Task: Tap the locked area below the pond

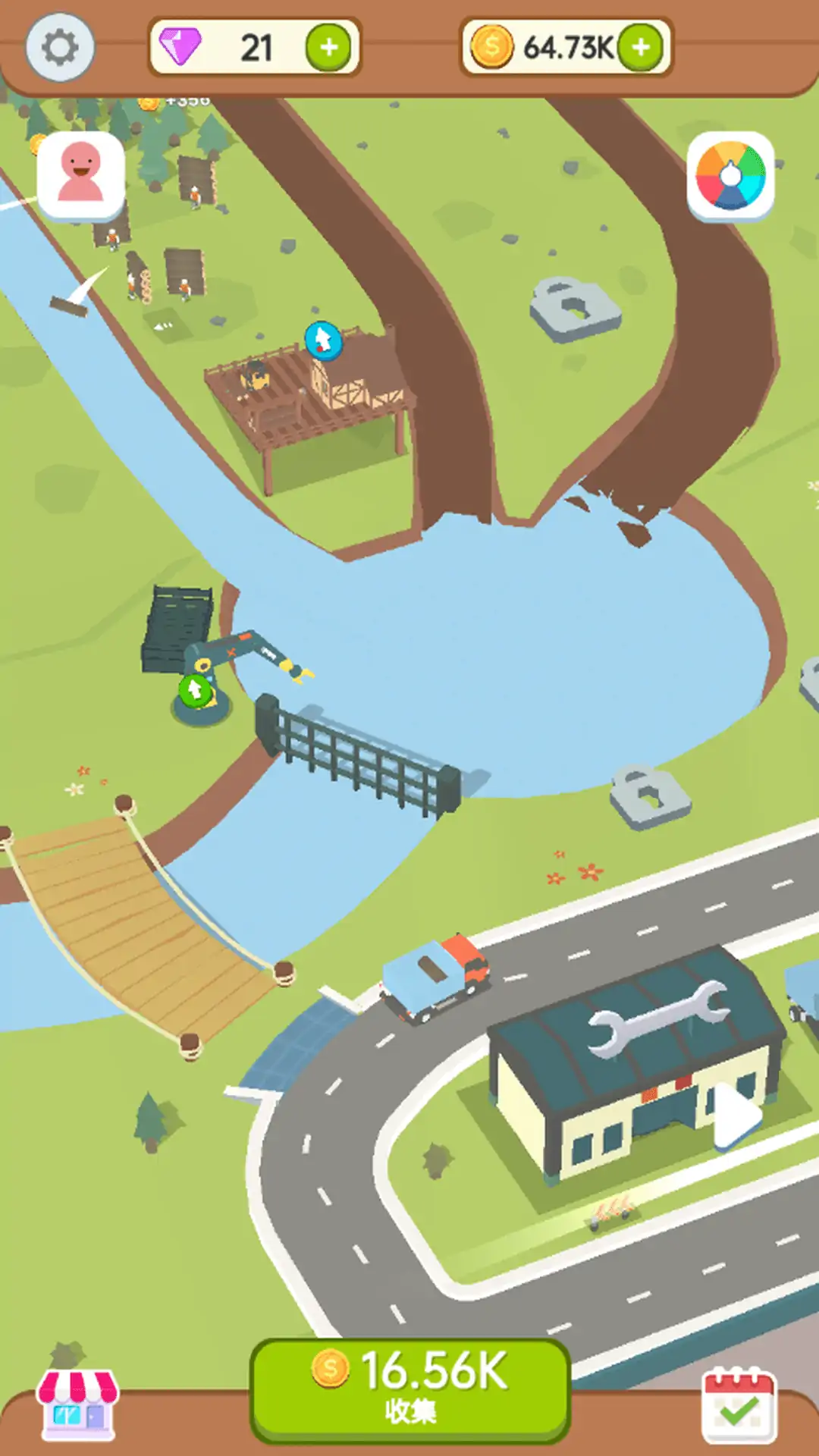Action: point(649,795)
